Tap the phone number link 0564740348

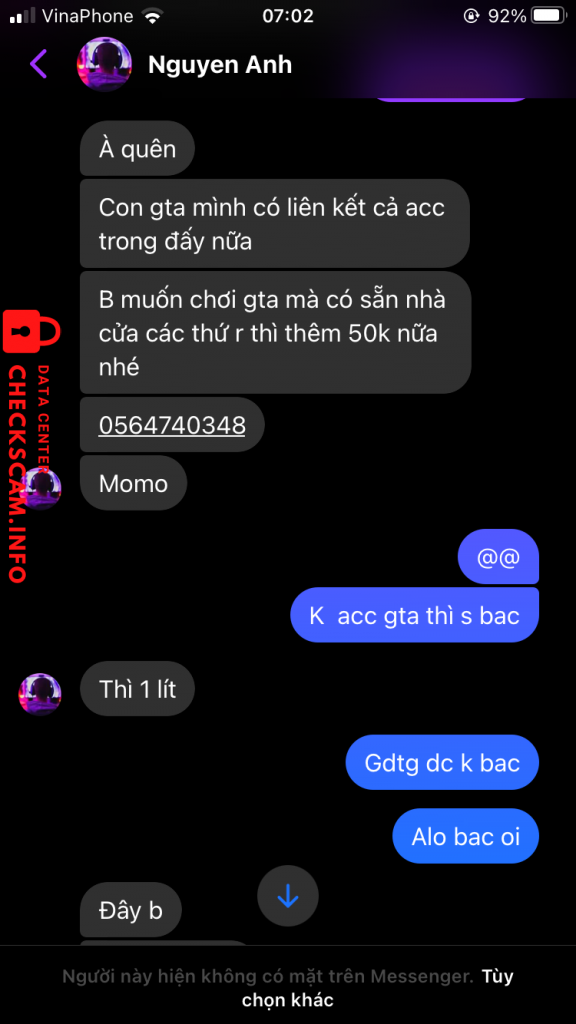172,425
